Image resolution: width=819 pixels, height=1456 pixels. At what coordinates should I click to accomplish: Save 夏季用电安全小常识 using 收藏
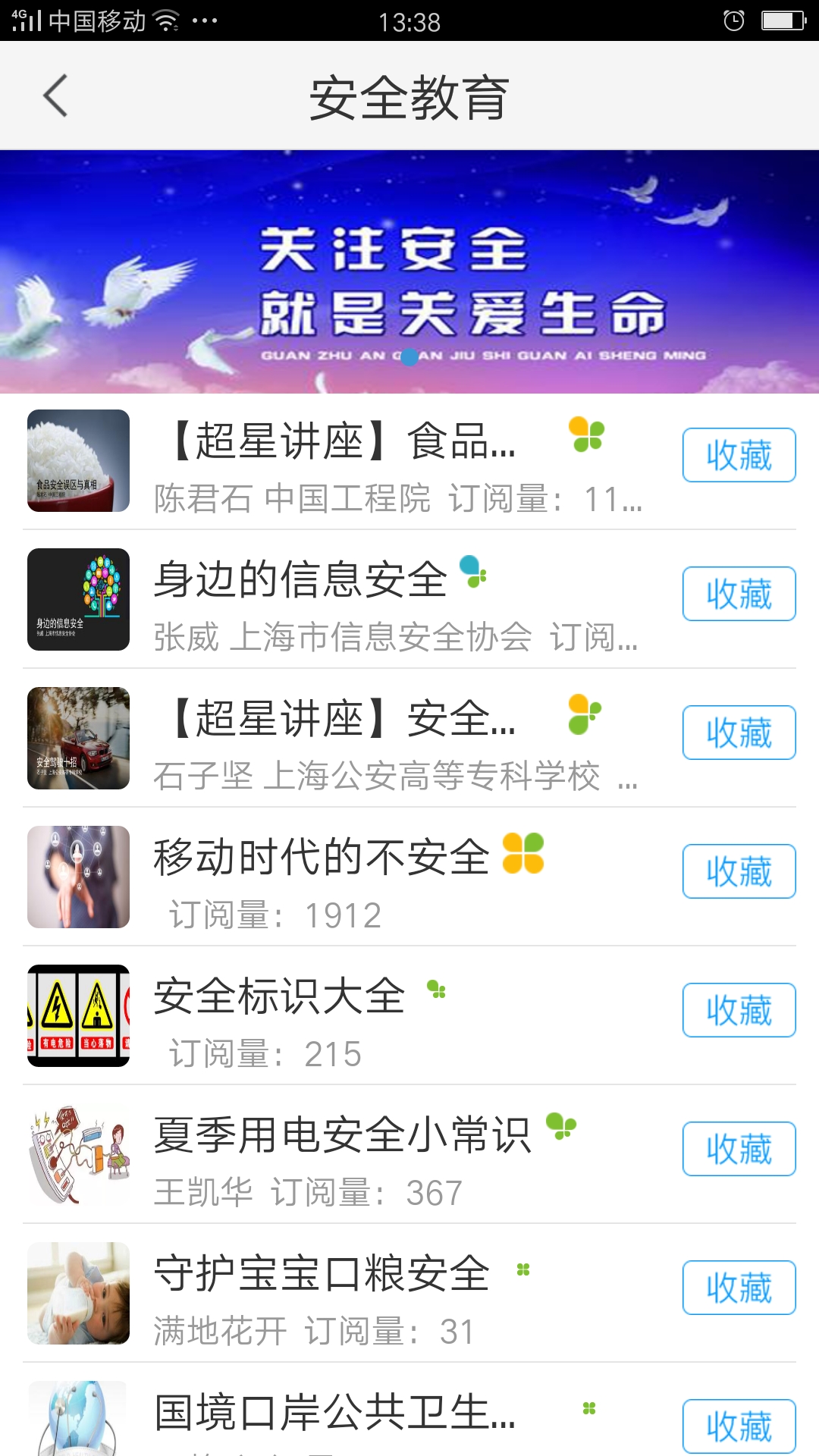pyautogui.click(x=739, y=1149)
